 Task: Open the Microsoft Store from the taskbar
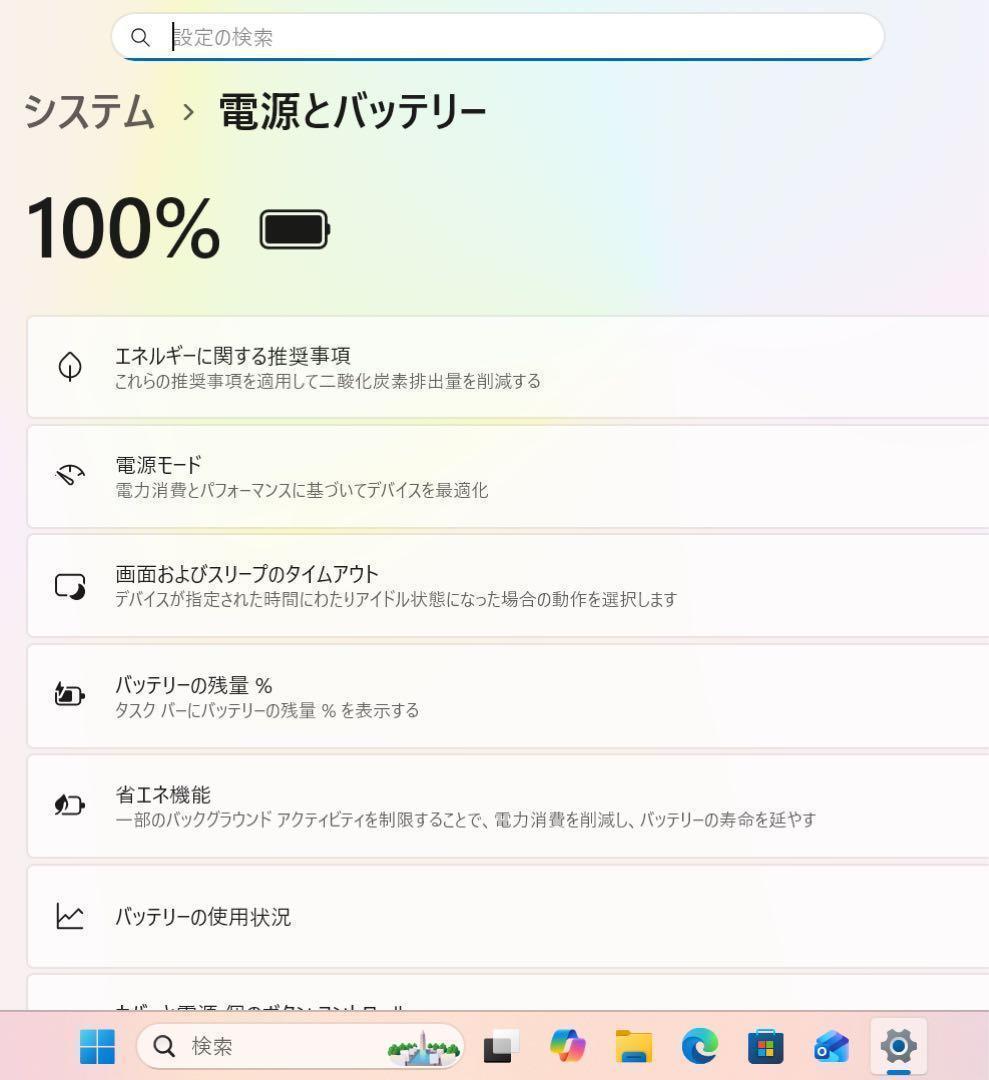764,1046
